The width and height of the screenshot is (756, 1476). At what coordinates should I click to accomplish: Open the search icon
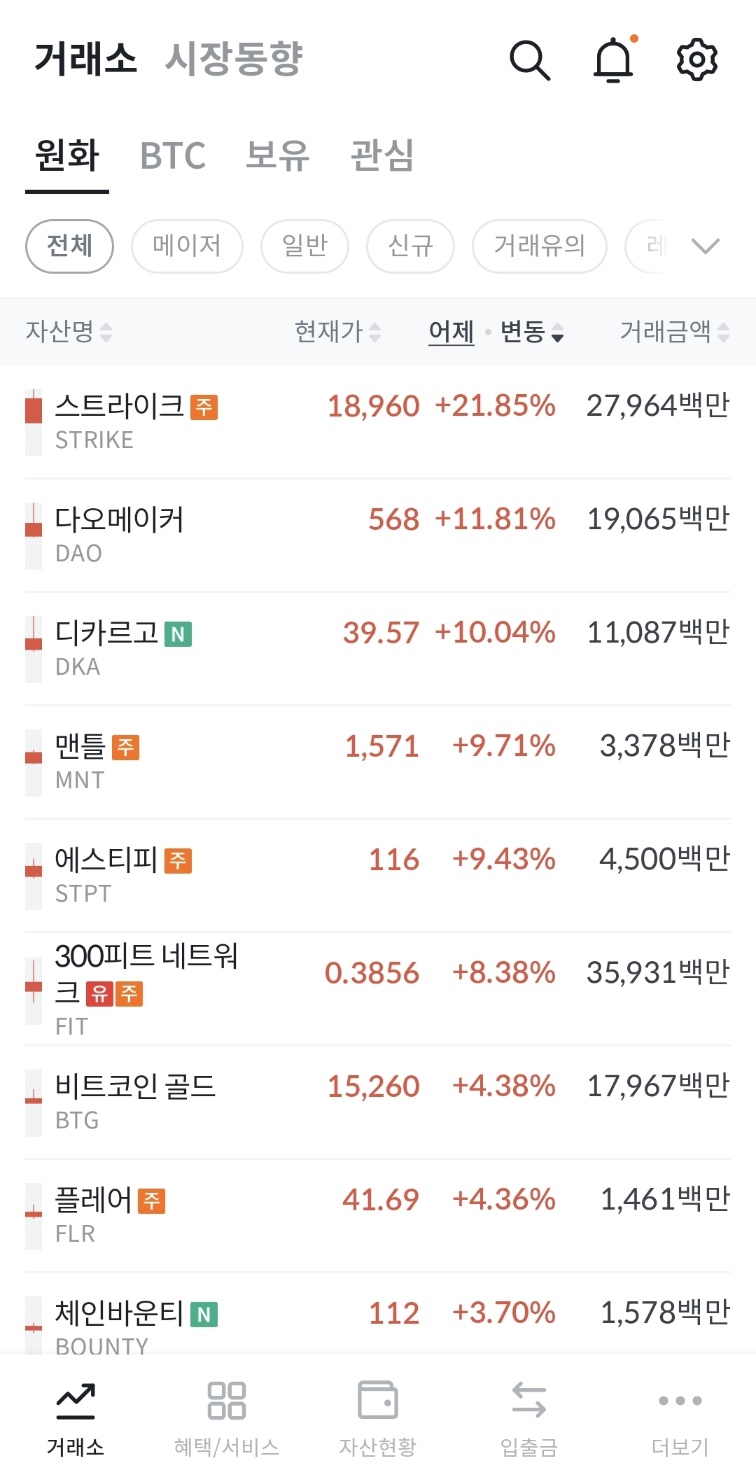tap(530, 59)
